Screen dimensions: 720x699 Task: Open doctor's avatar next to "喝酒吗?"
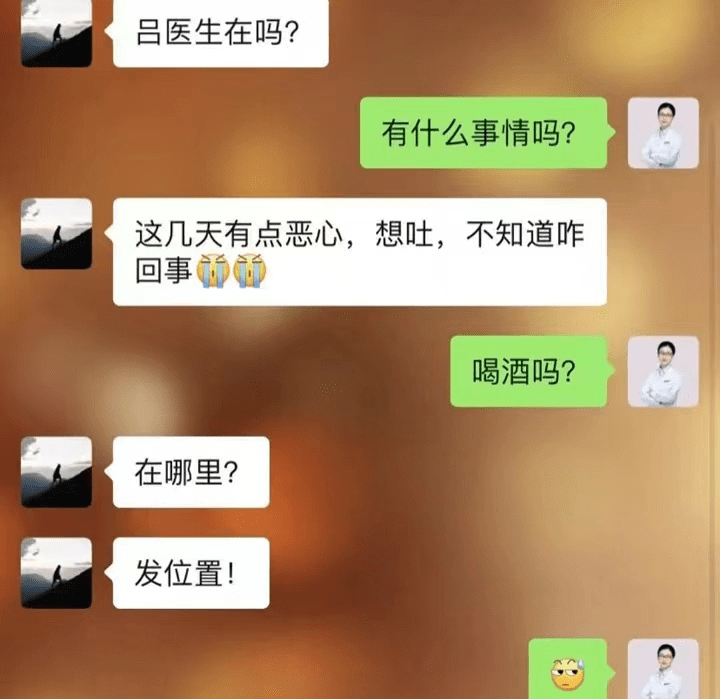click(663, 371)
